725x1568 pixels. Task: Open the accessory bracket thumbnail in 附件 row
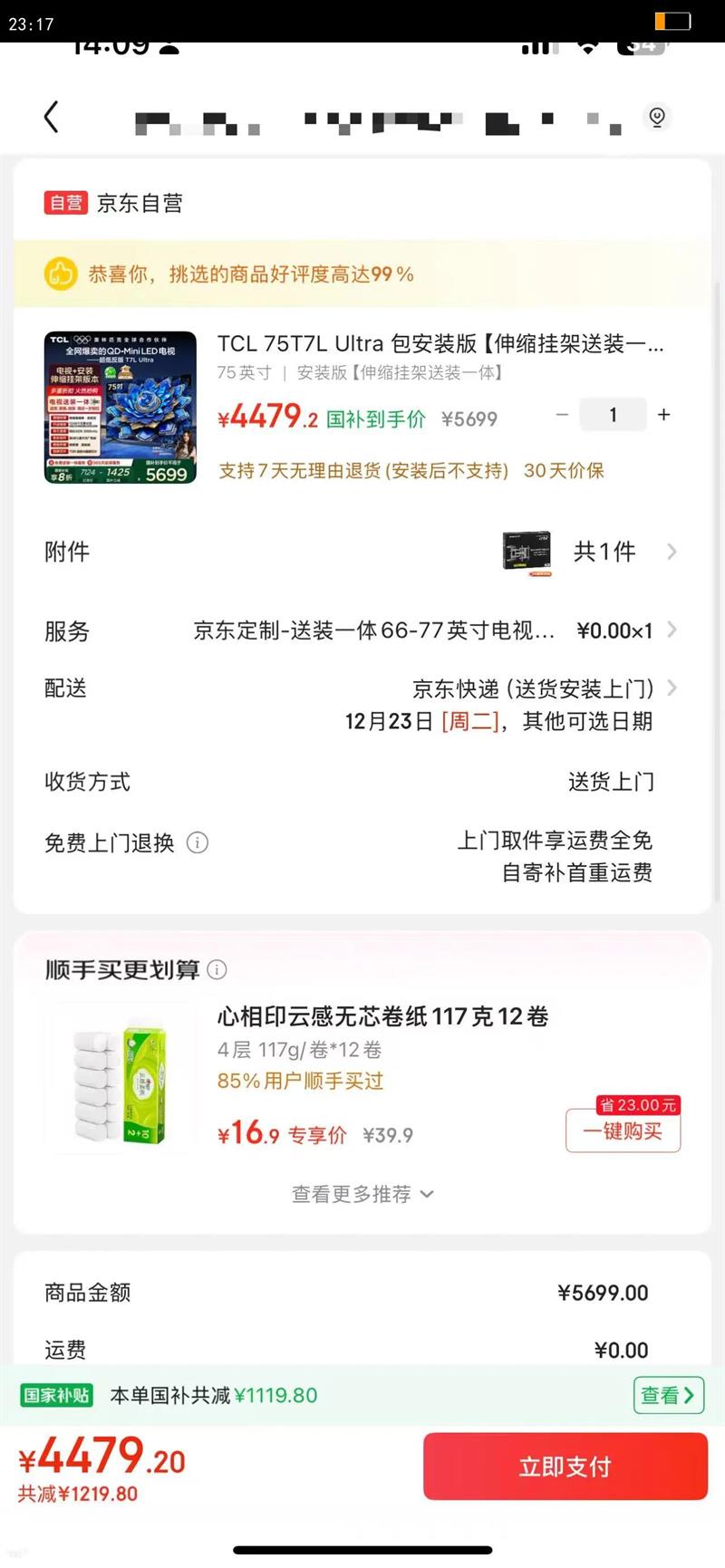[x=529, y=551]
